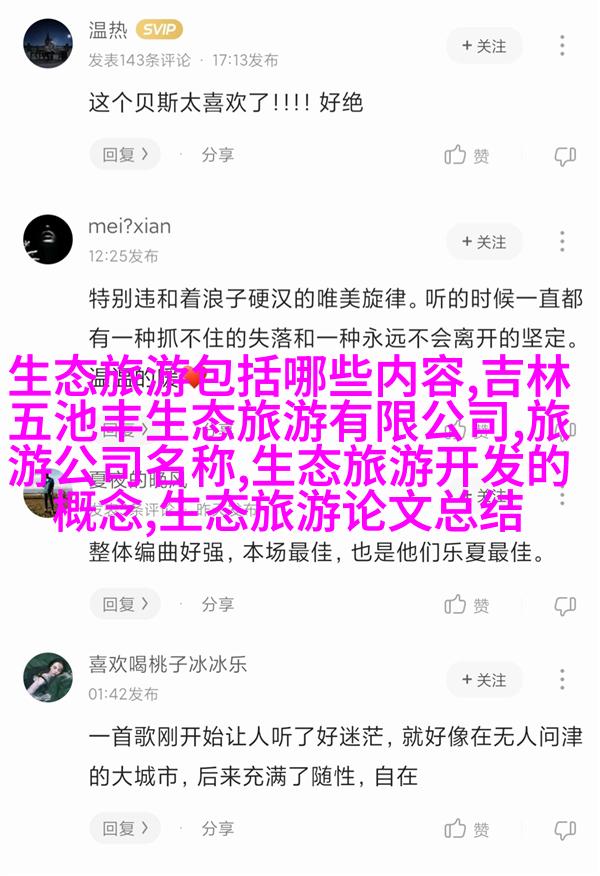
Task: Like 温热's comment
Action: pyautogui.click(x=467, y=155)
